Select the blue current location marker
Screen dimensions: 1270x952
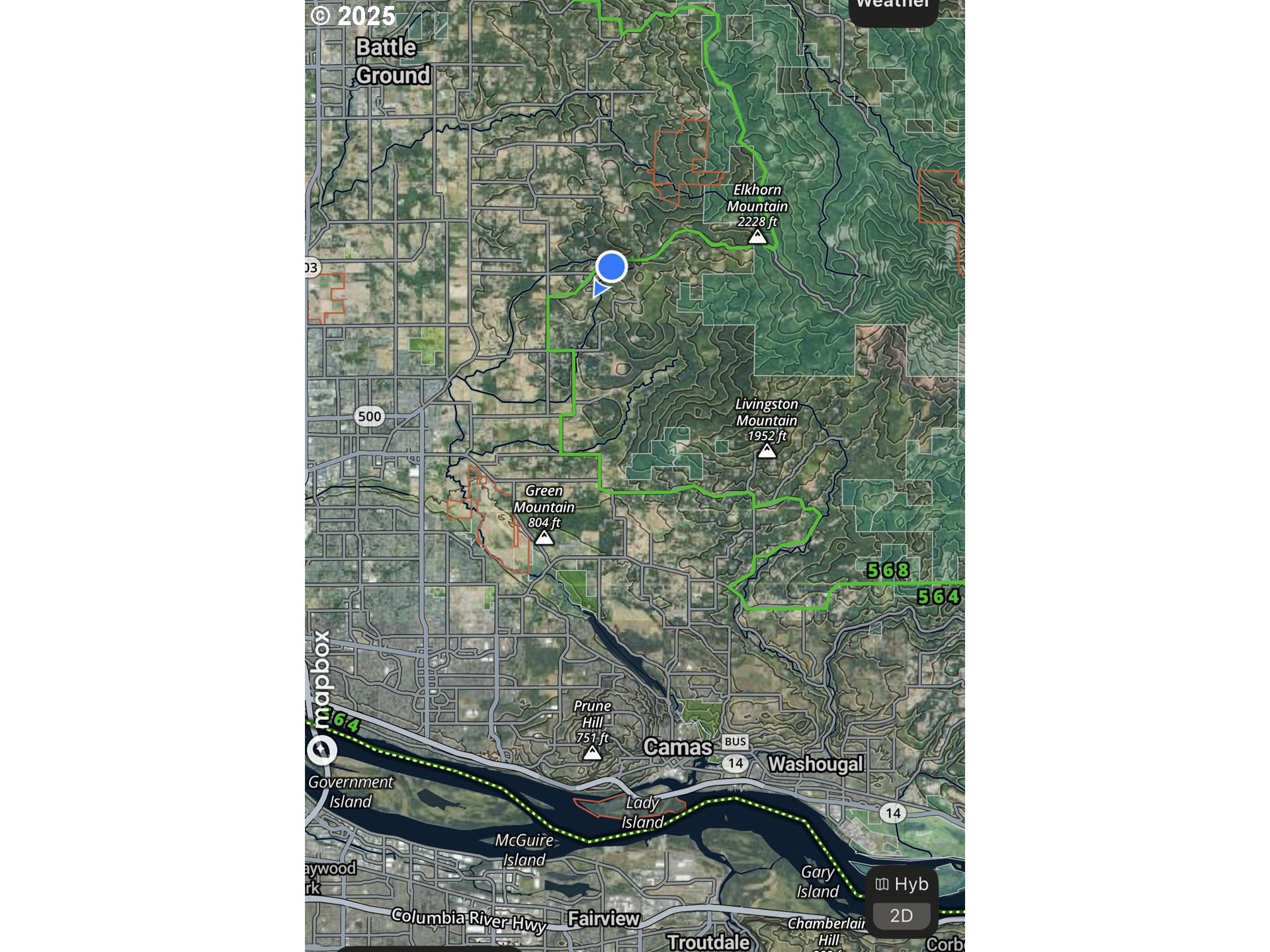[x=611, y=267]
